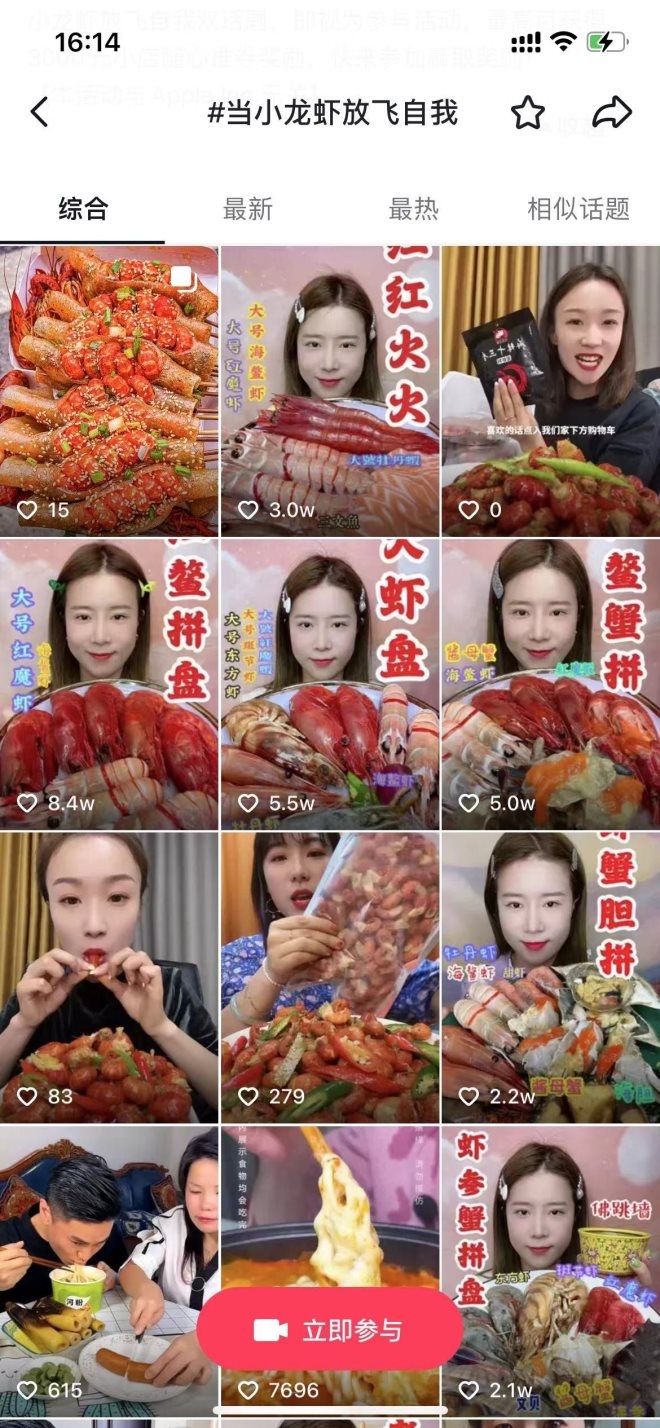Switch to the 最新 tab
This screenshot has height=1428, width=660.
pyautogui.click(x=247, y=209)
